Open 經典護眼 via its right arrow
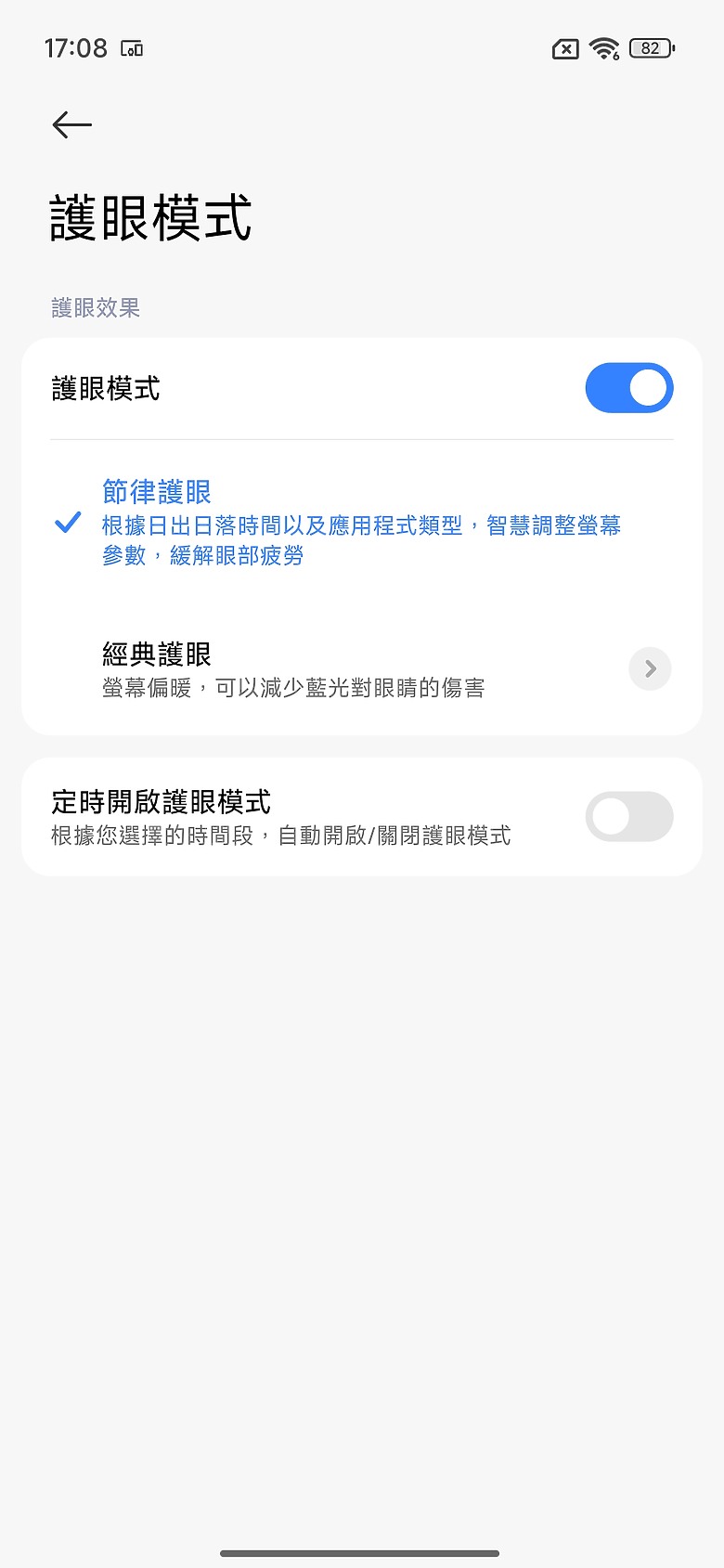 [650, 668]
